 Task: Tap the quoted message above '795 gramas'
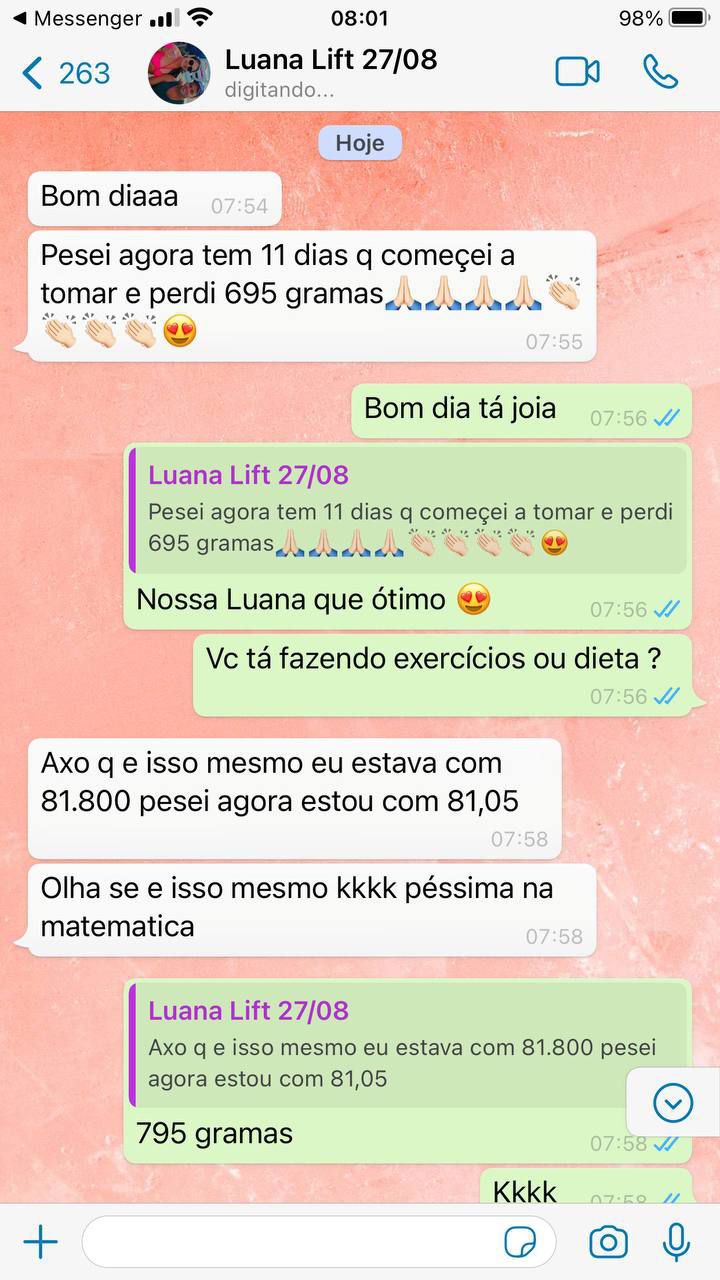[410, 1045]
